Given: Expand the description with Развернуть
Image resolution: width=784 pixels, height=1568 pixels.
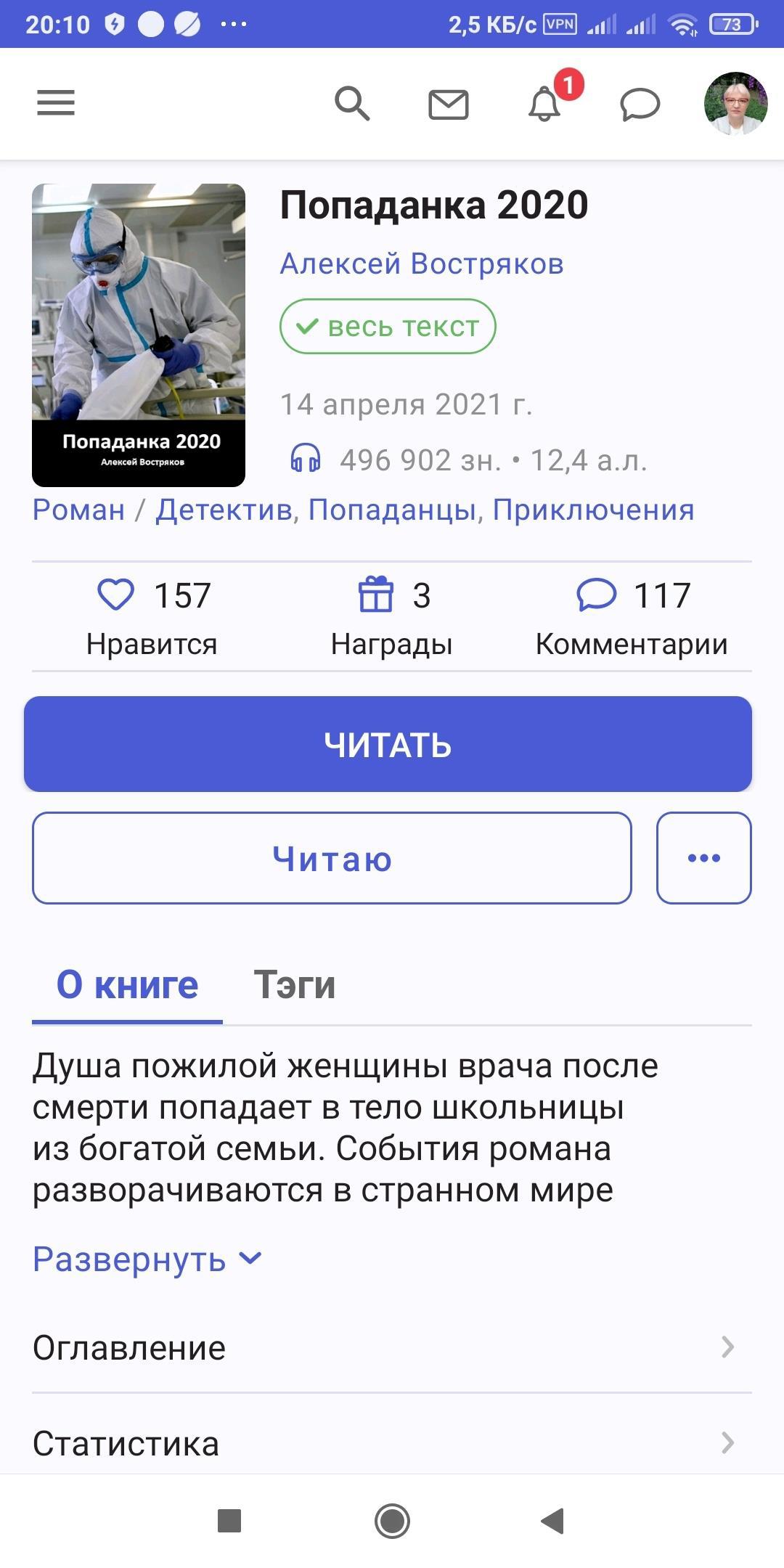Looking at the screenshot, I should tap(147, 1259).
